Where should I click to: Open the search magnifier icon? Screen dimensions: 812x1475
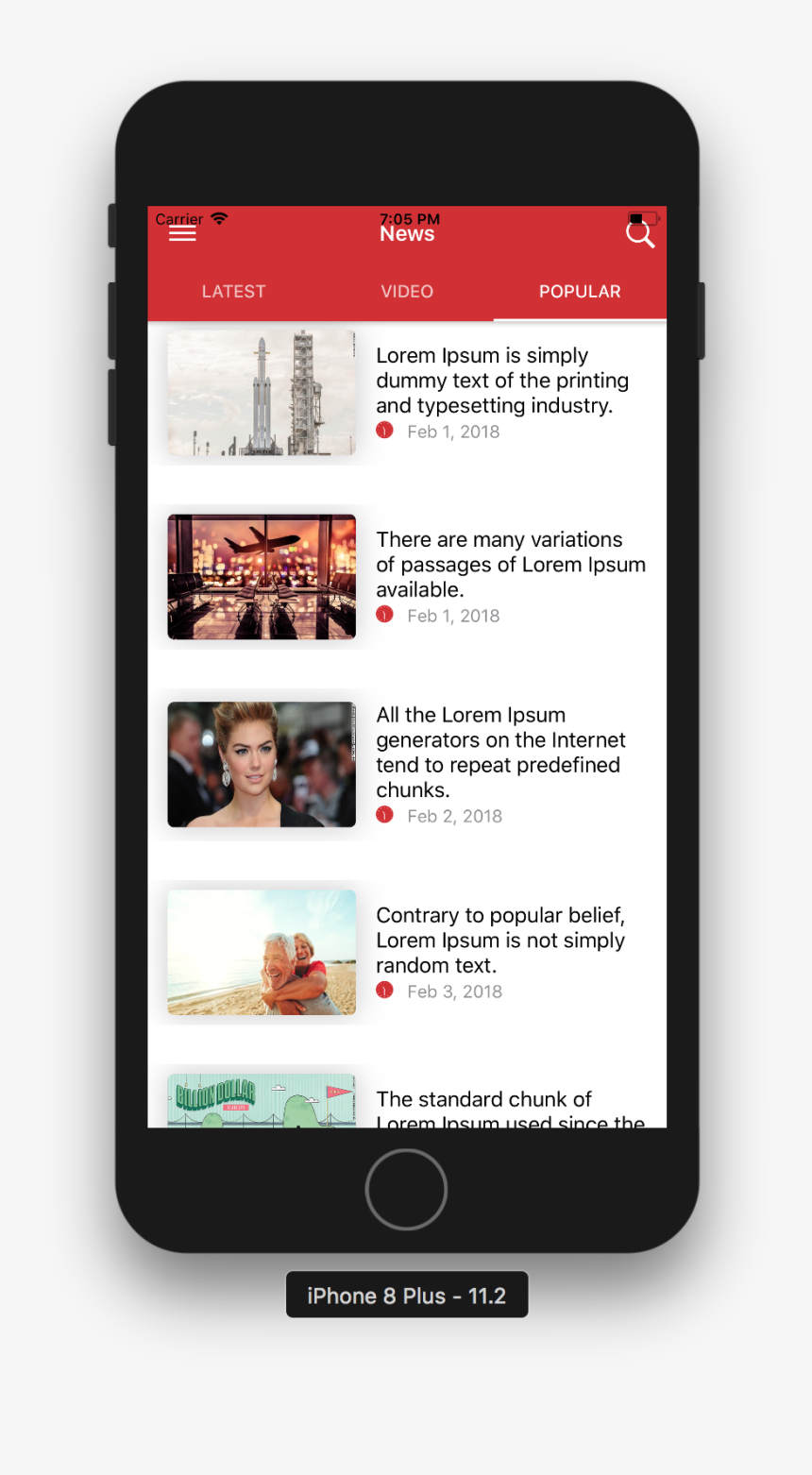(x=639, y=233)
